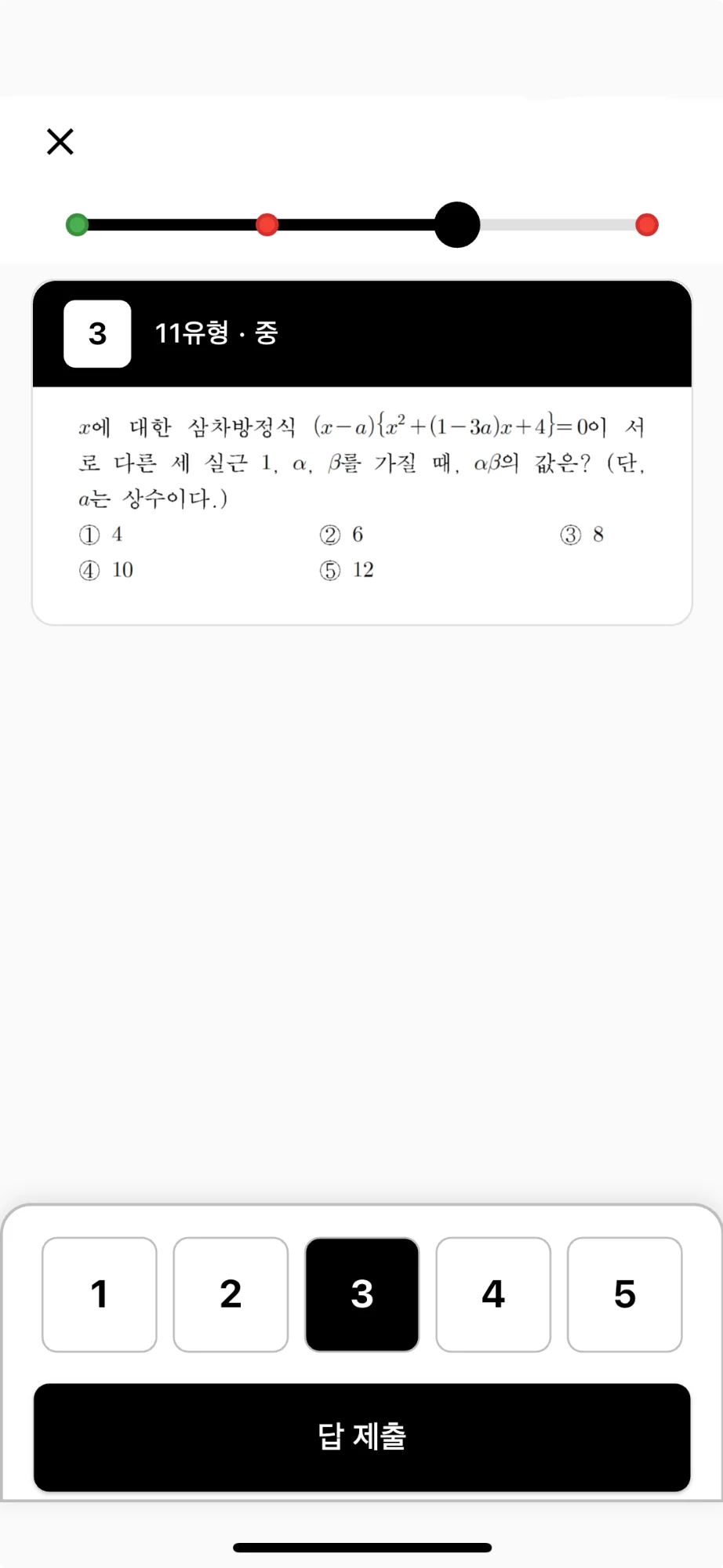Tap the final red dot on progress bar
The height and width of the screenshot is (1568, 723).
click(646, 225)
